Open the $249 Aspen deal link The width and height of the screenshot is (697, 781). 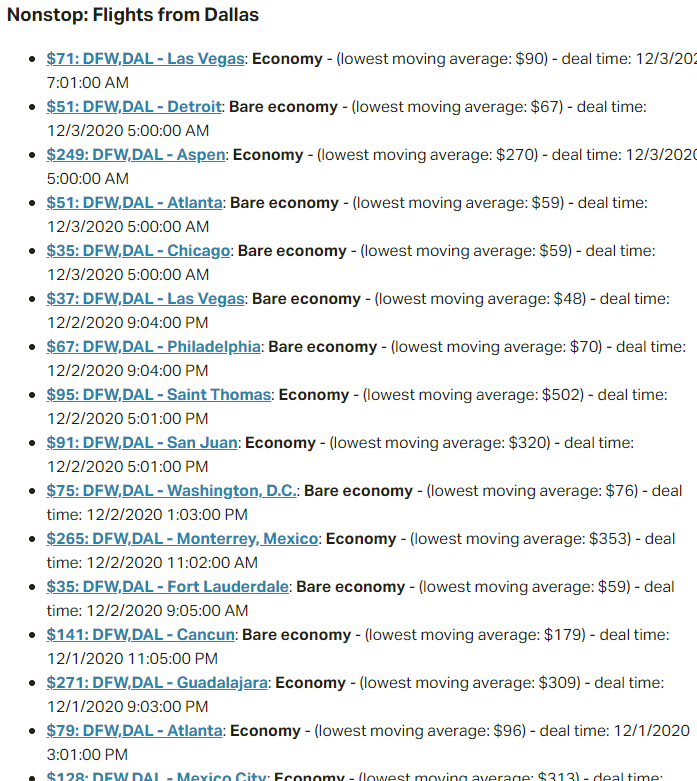click(136, 155)
